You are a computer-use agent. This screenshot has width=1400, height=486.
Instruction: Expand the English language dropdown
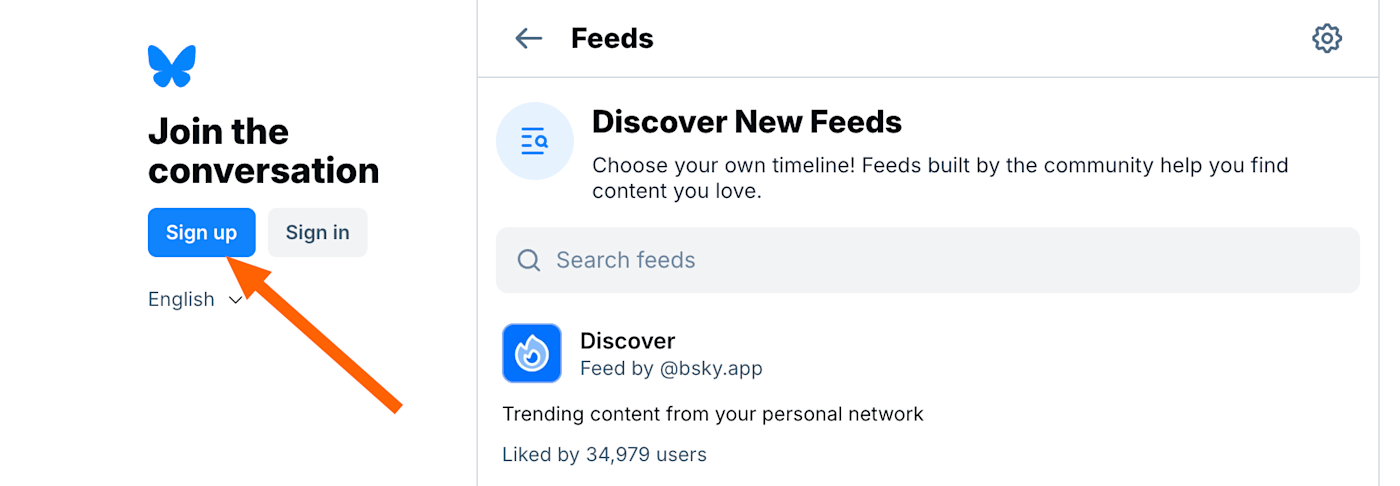click(195, 300)
